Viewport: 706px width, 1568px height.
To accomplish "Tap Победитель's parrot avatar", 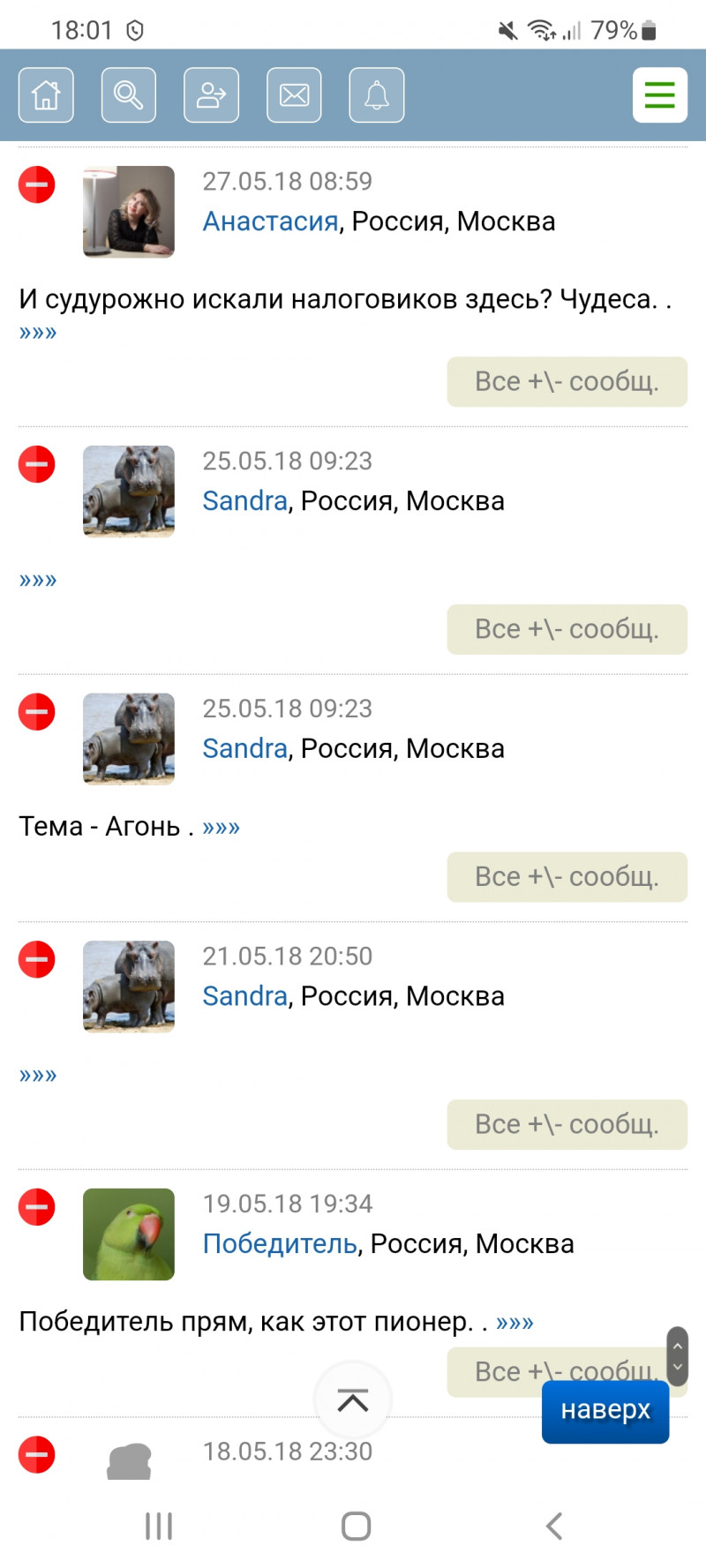I will click(x=129, y=1234).
